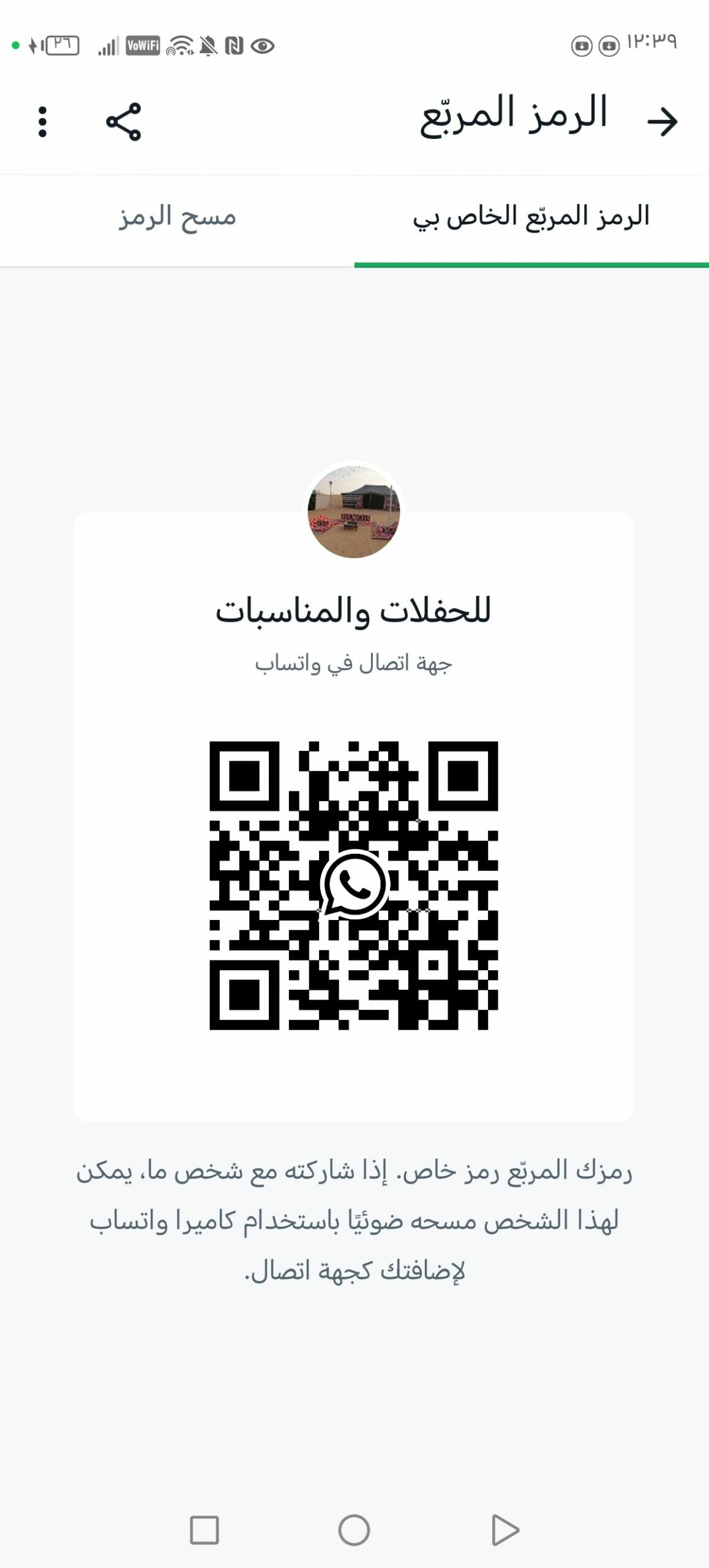Open the three-dot overflow menu
The width and height of the screenshot is (709, 1568).
[42, 121]
